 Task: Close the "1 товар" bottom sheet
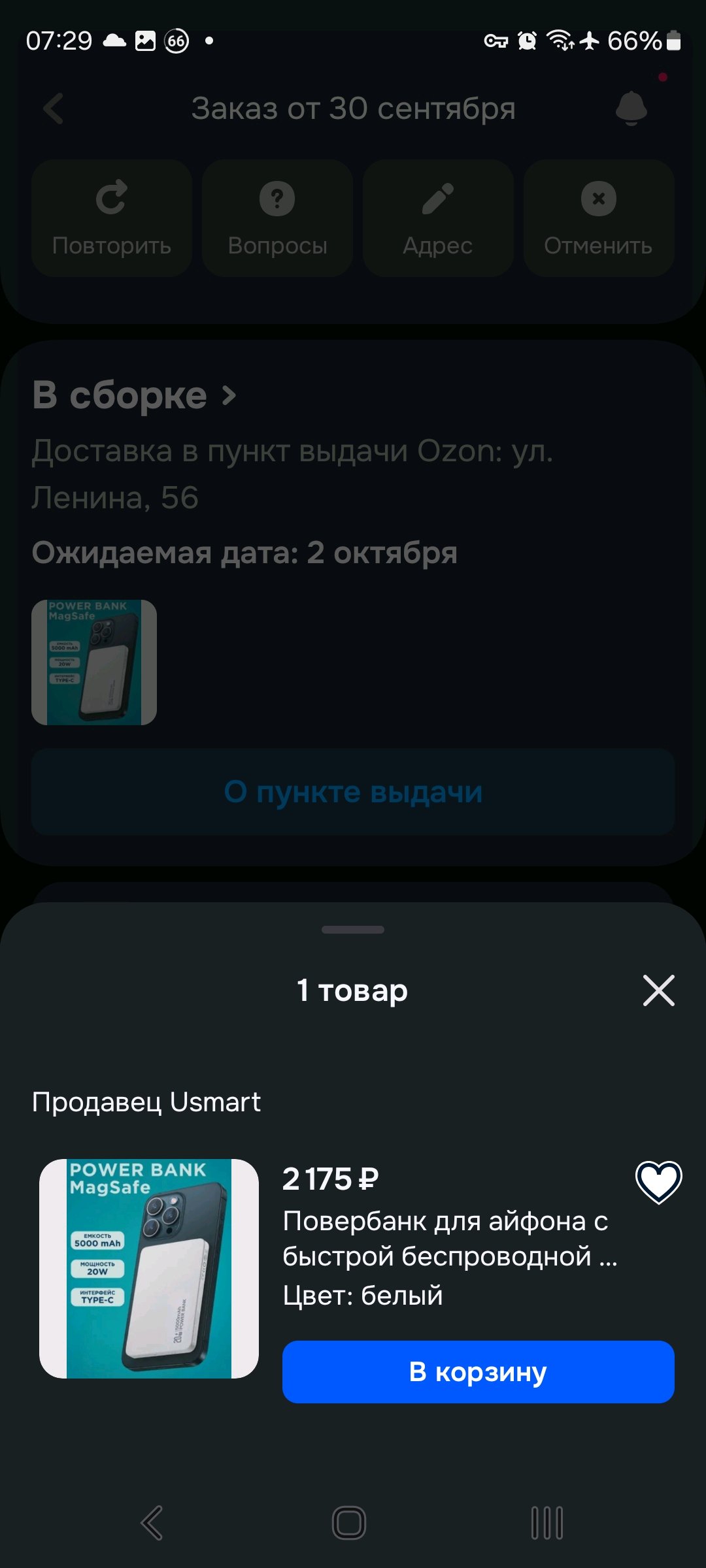pyautogui.click(x=658, y=990)
